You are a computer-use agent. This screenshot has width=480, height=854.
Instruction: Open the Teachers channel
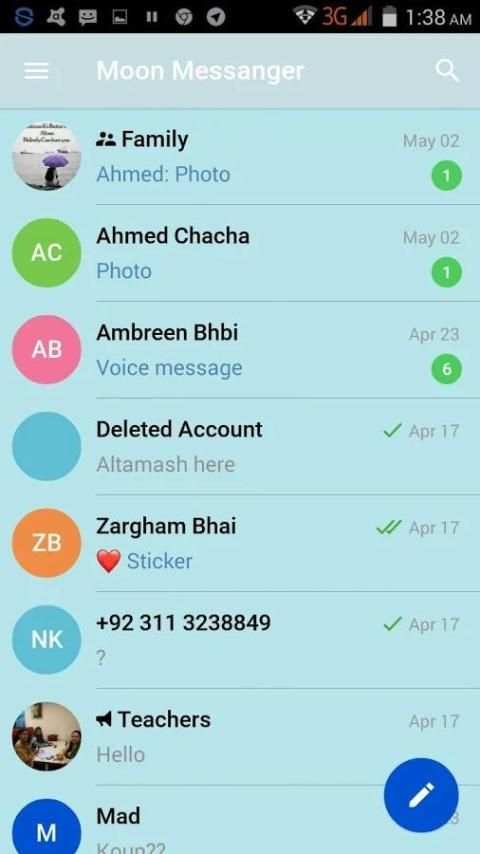[240, 736]
